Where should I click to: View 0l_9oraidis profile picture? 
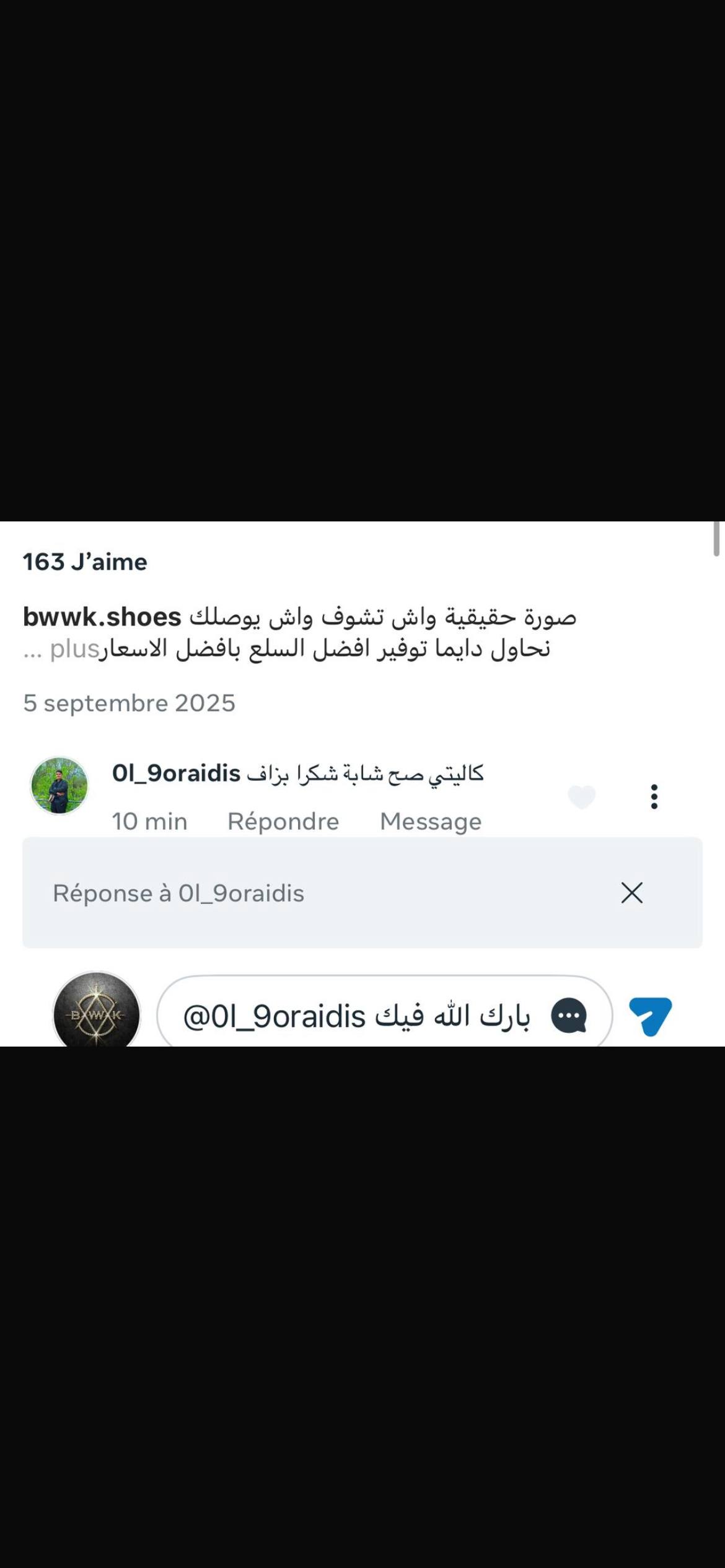pos(59,785)
